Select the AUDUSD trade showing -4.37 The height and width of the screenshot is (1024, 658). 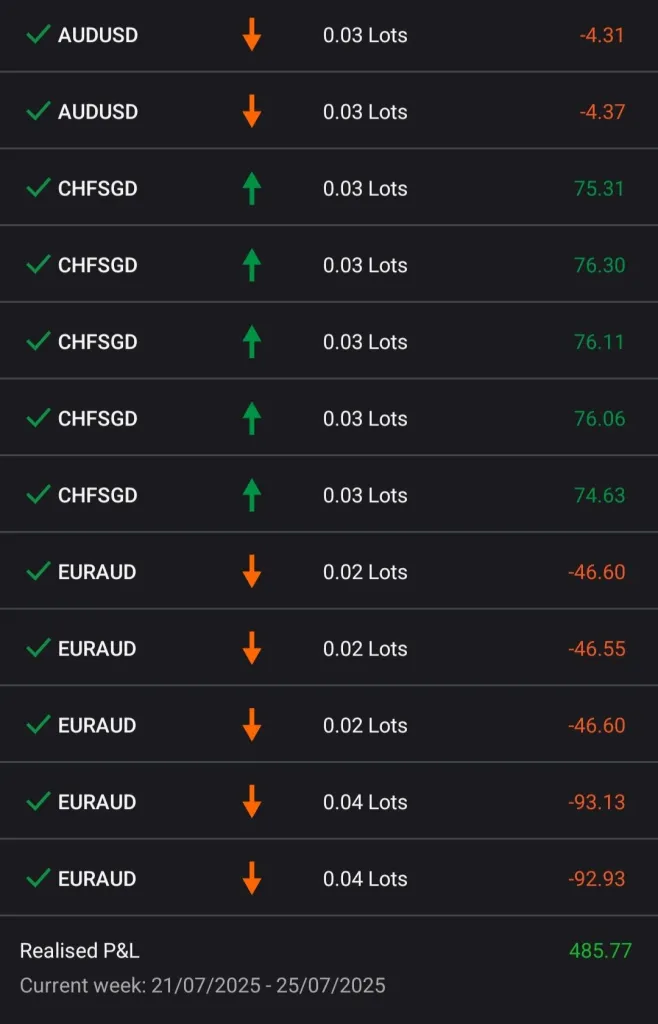(x=328, y=111)
